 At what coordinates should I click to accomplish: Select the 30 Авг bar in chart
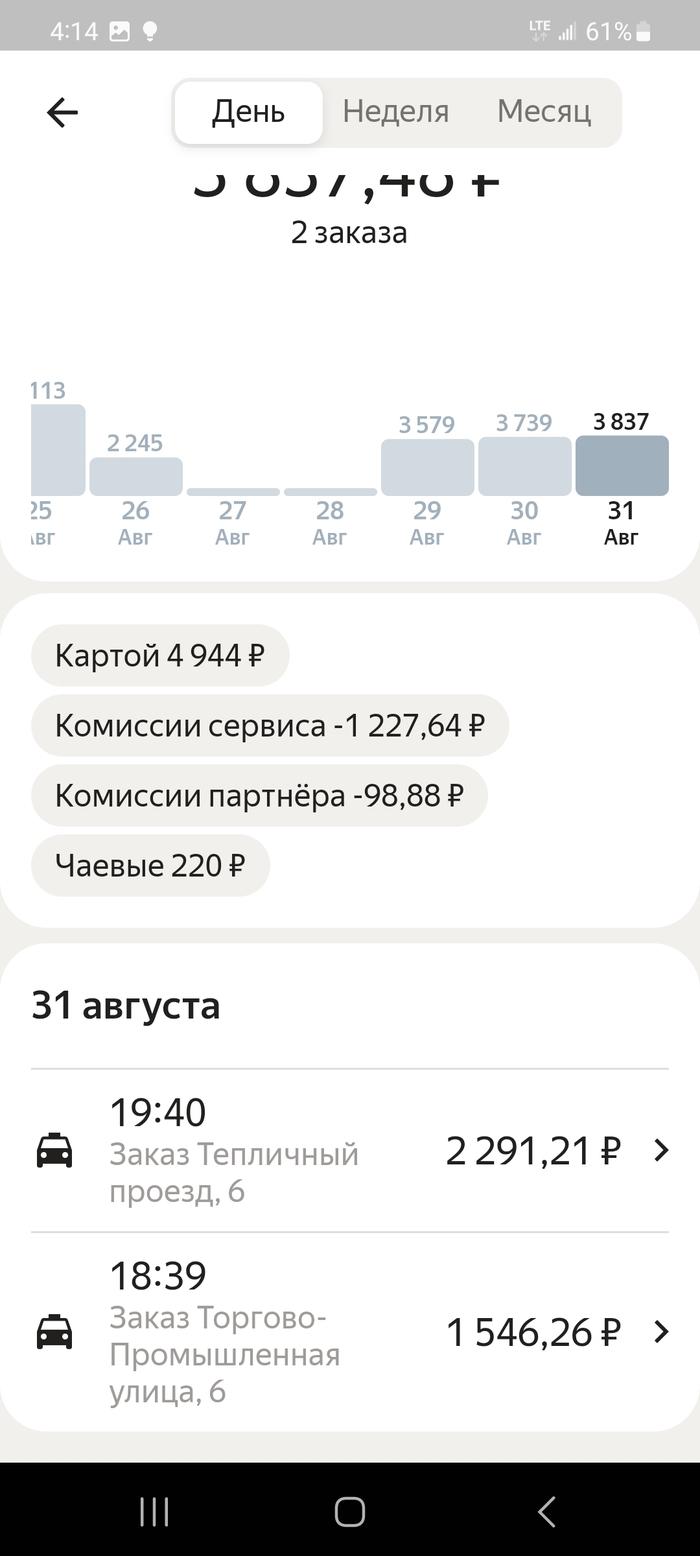(524, 466)
